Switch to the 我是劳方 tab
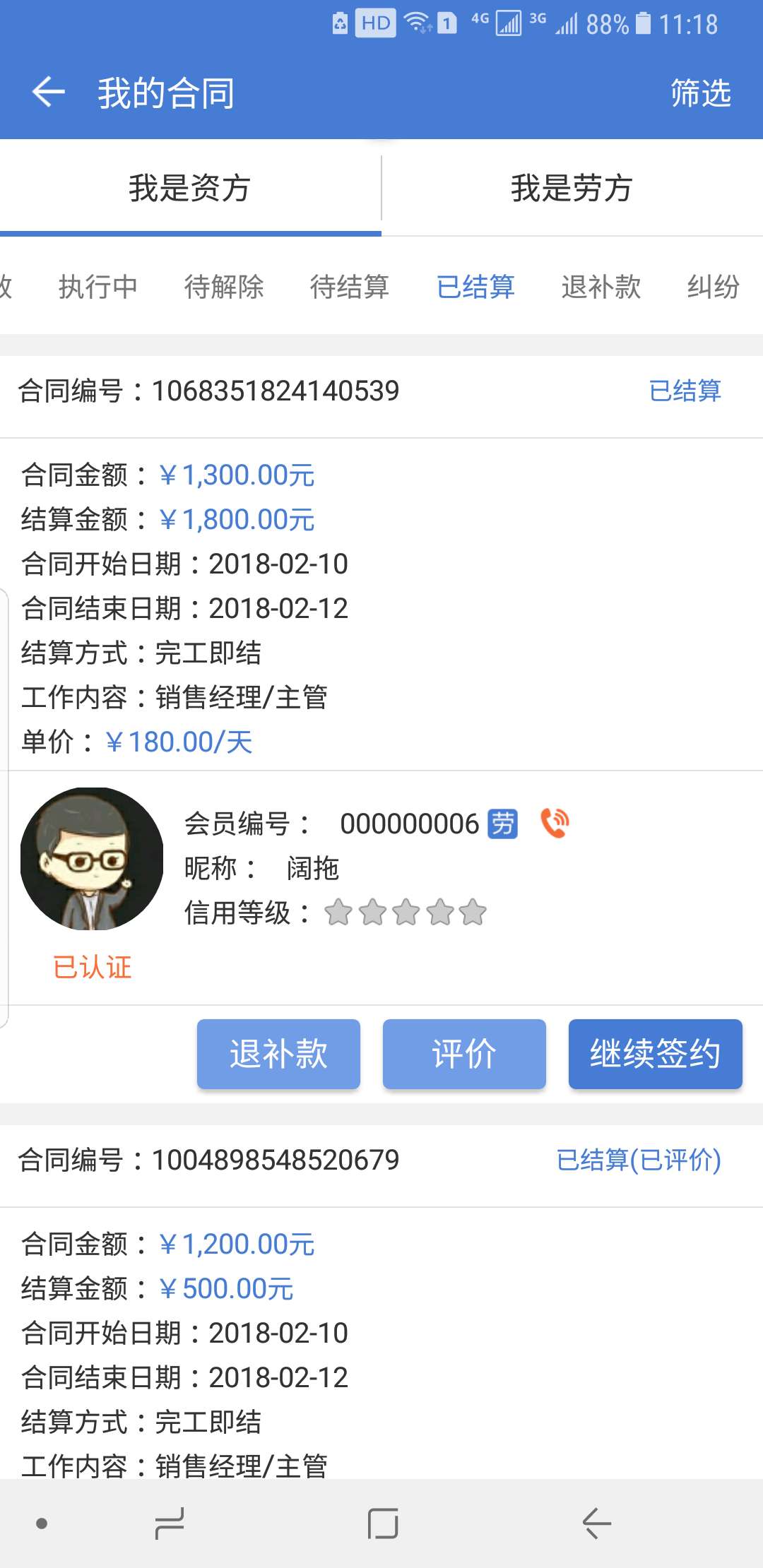This screenshot has width=763, height=1568. (571, 189)
